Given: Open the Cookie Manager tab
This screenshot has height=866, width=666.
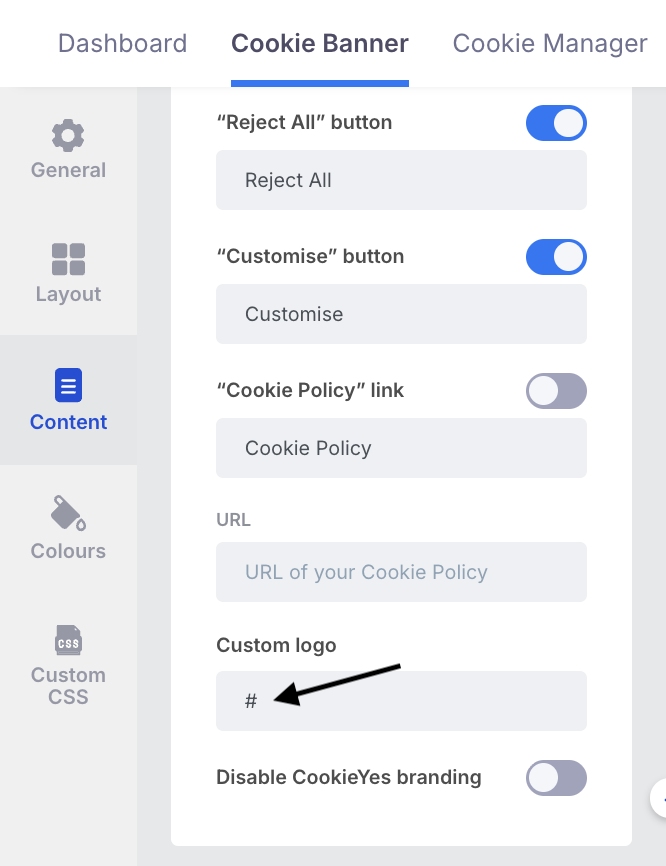Looking at the screenshot, I should click(x=550, y=44).
